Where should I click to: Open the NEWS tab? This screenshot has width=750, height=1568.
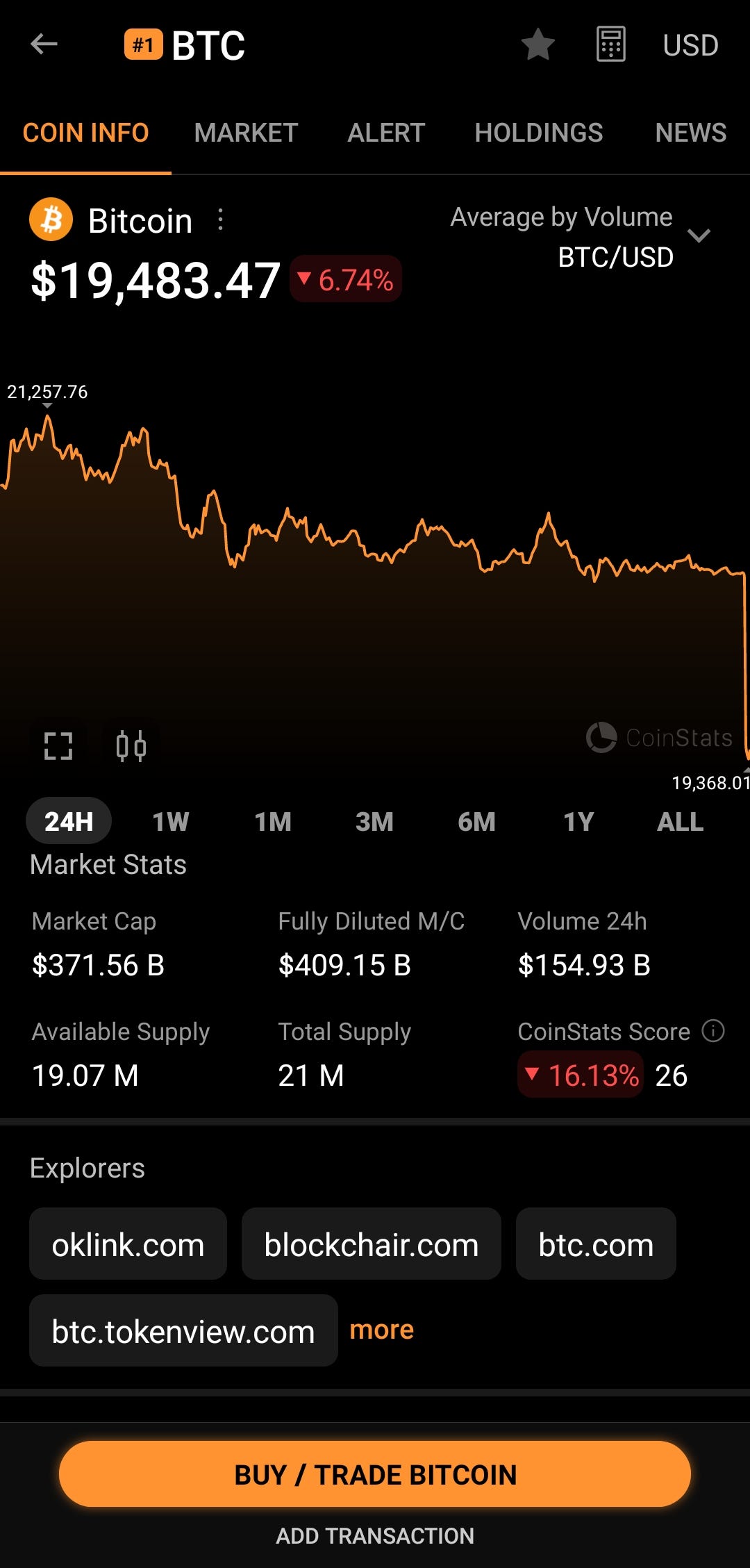coord(691,133)
